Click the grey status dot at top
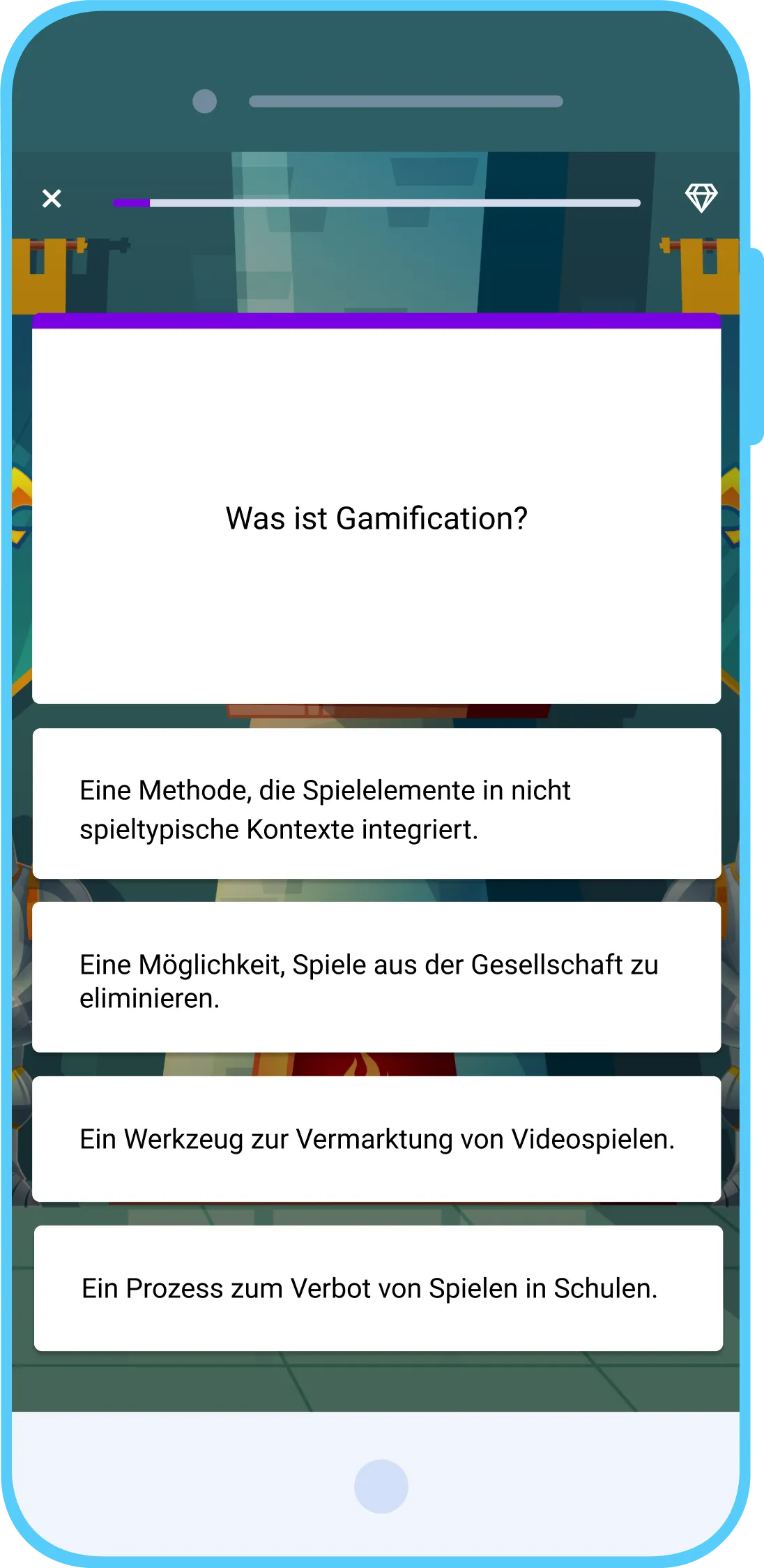This screenshot has height=1568, width=764. (204, 101)
